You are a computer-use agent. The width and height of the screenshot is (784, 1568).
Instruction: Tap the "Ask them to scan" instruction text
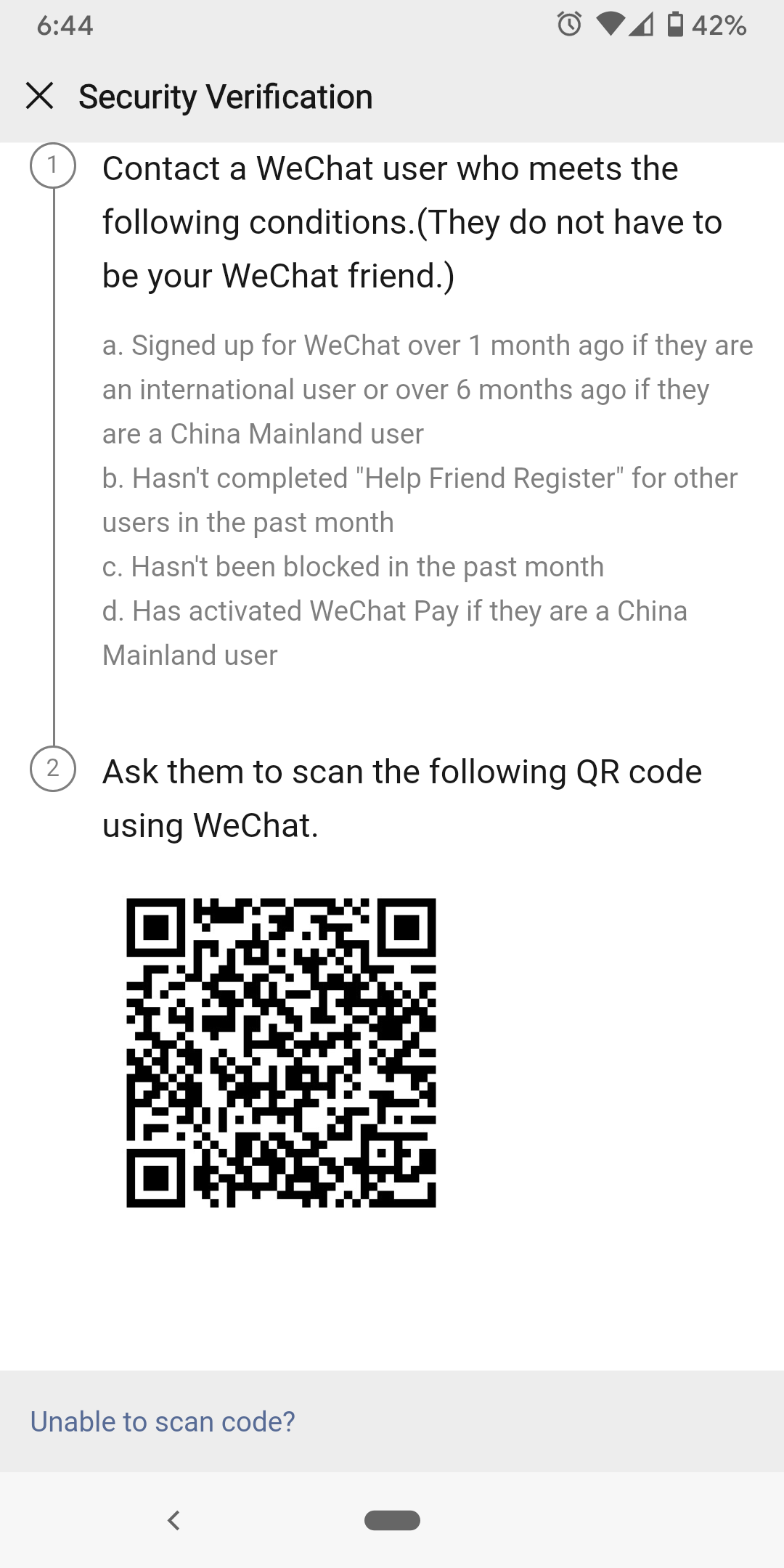tap(401, 796)
